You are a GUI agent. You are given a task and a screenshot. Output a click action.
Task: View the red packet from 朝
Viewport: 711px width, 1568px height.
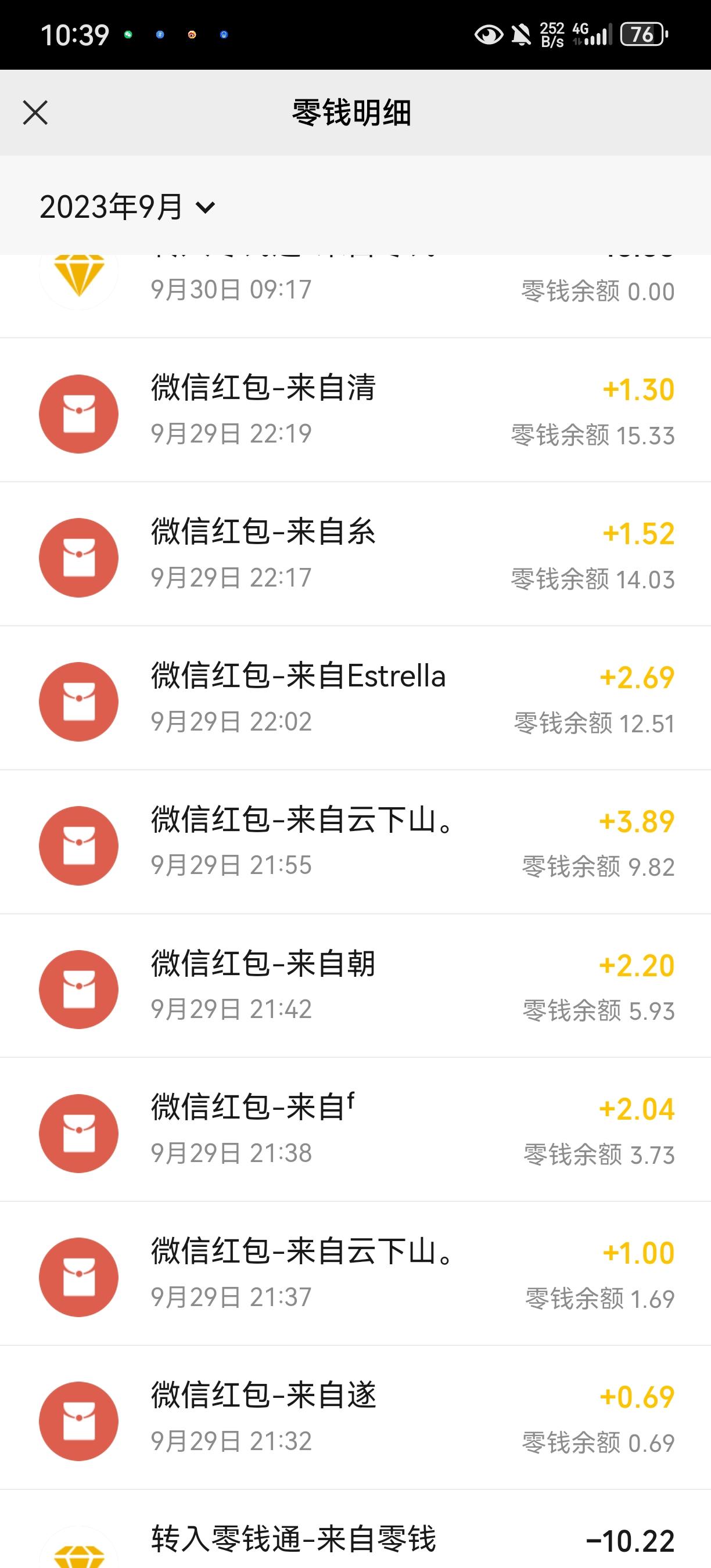[355, 986]
